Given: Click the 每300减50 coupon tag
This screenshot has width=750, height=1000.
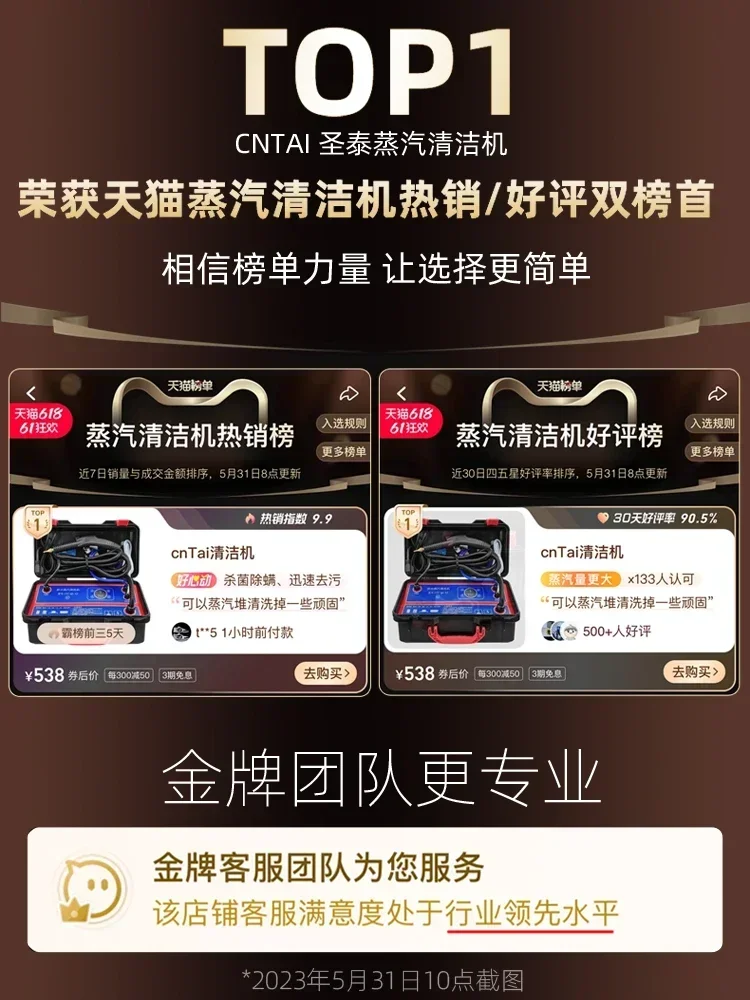Looking at the screenshot, I should [128, 672].
